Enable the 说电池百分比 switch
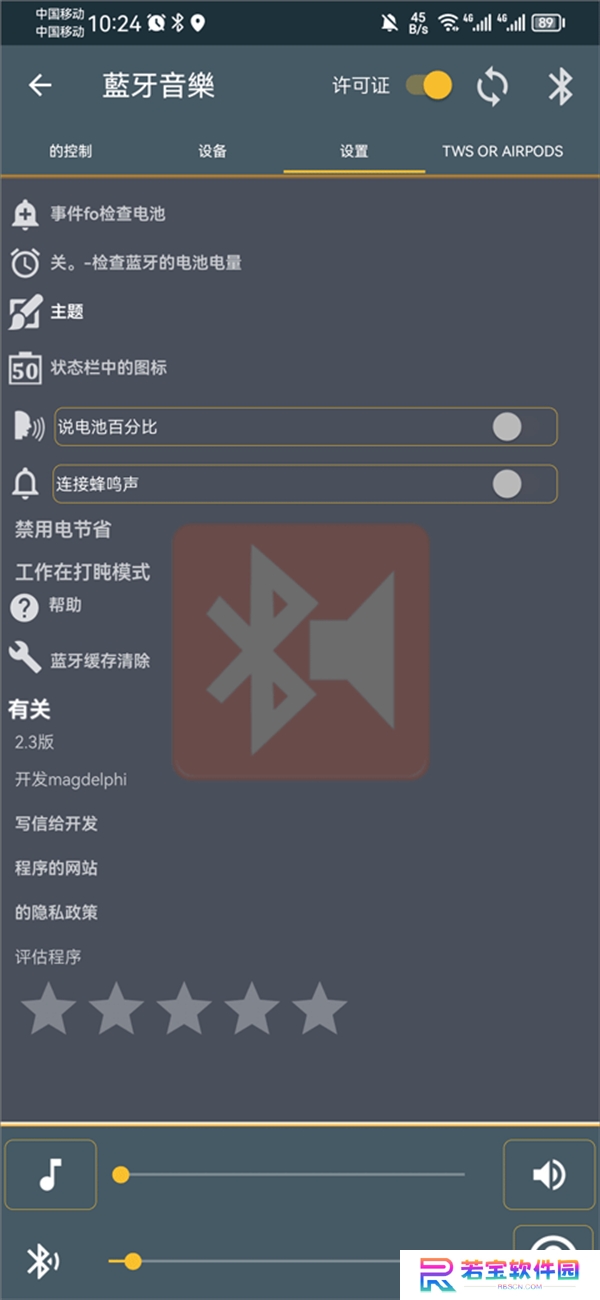The image size is (600, 1300). [507, 427]
